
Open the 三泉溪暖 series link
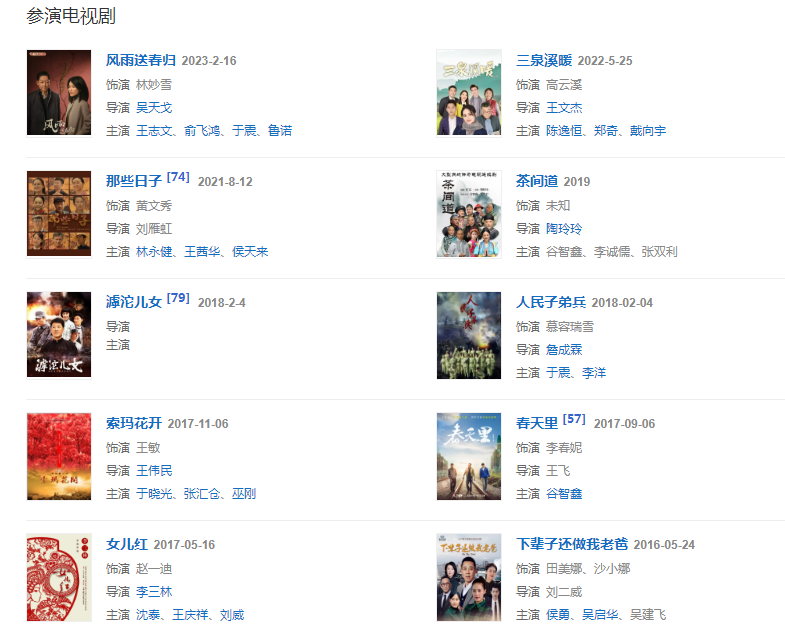pos(543,60)
